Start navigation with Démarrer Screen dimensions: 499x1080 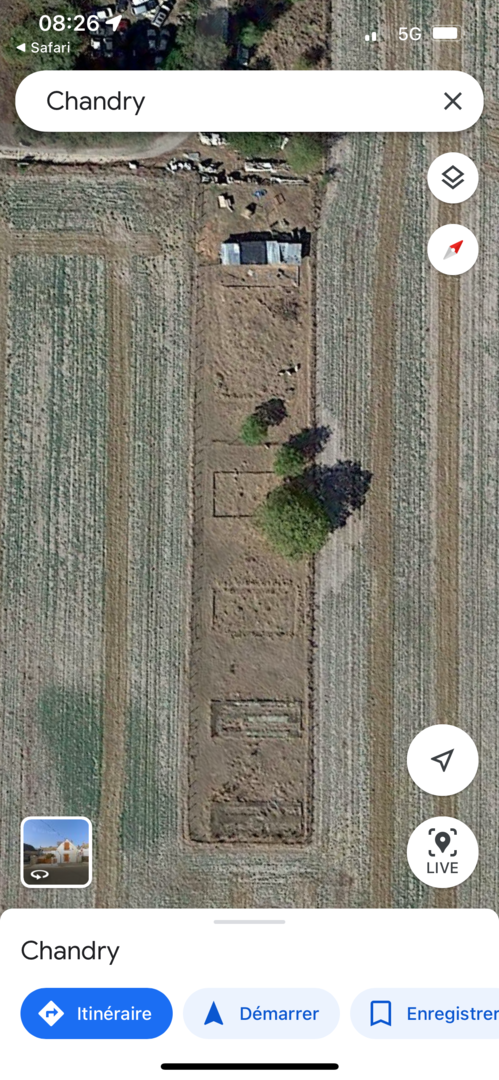point(261,1014)
